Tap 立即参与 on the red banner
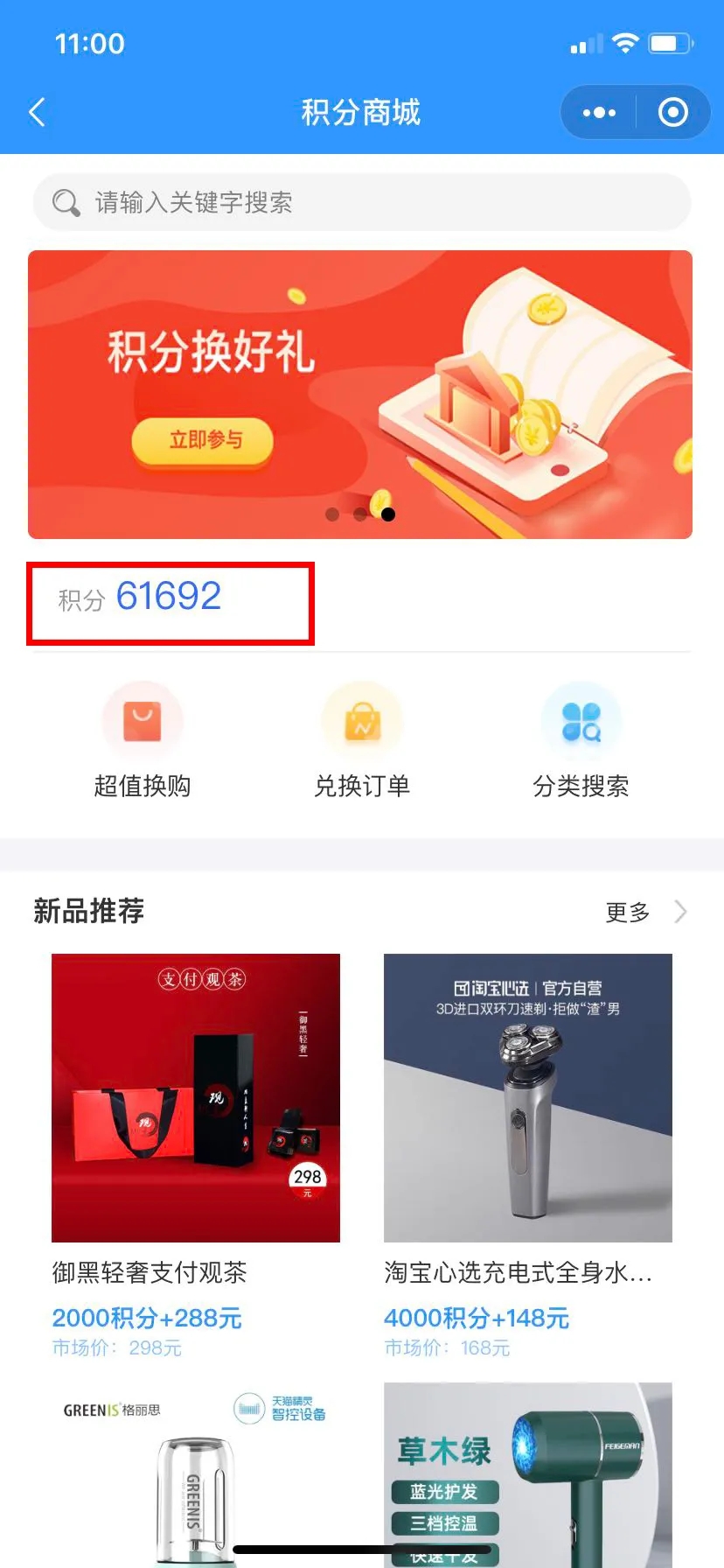Screen dimensions: 724x1568 [x=202, y=441]
